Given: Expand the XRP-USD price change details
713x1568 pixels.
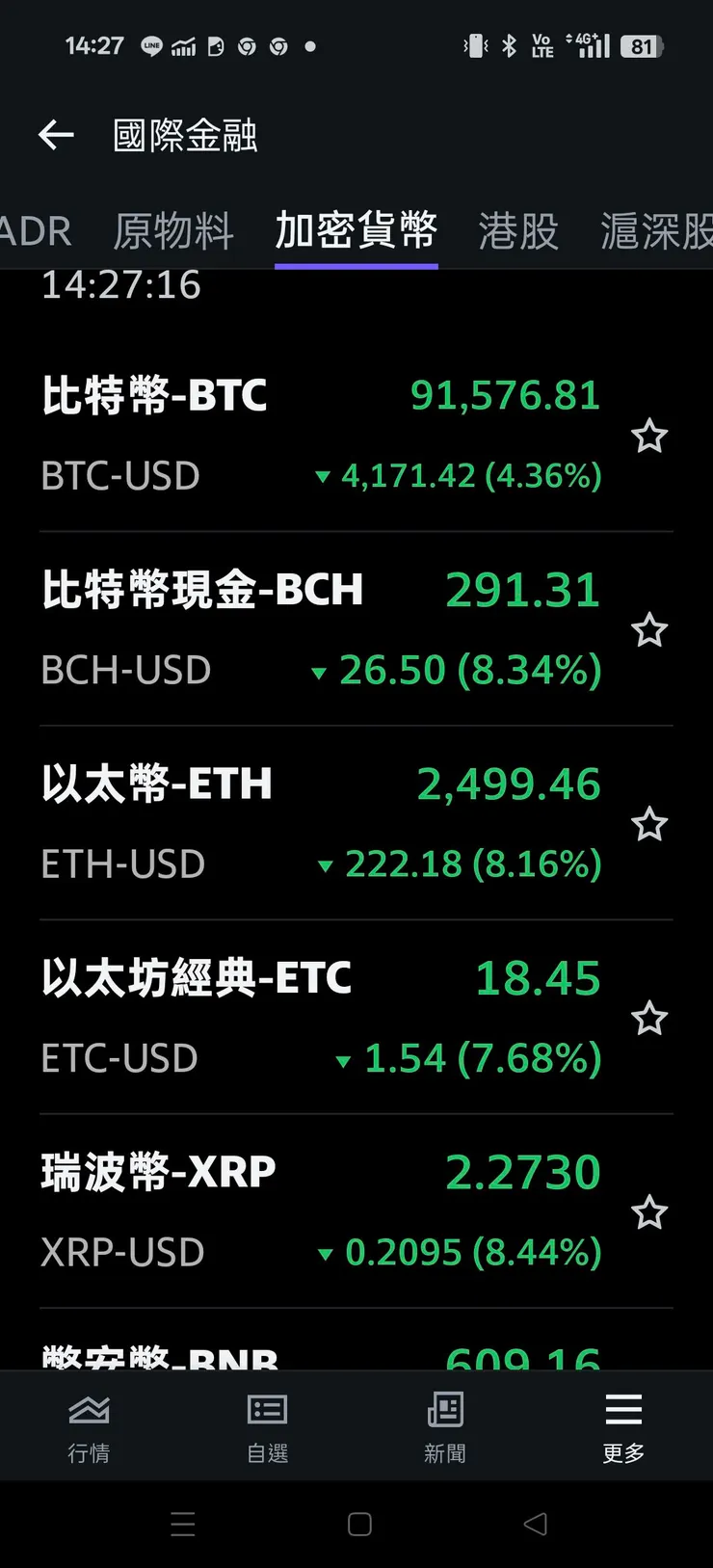Looking at the screenshot, I should coord(462,1252).
